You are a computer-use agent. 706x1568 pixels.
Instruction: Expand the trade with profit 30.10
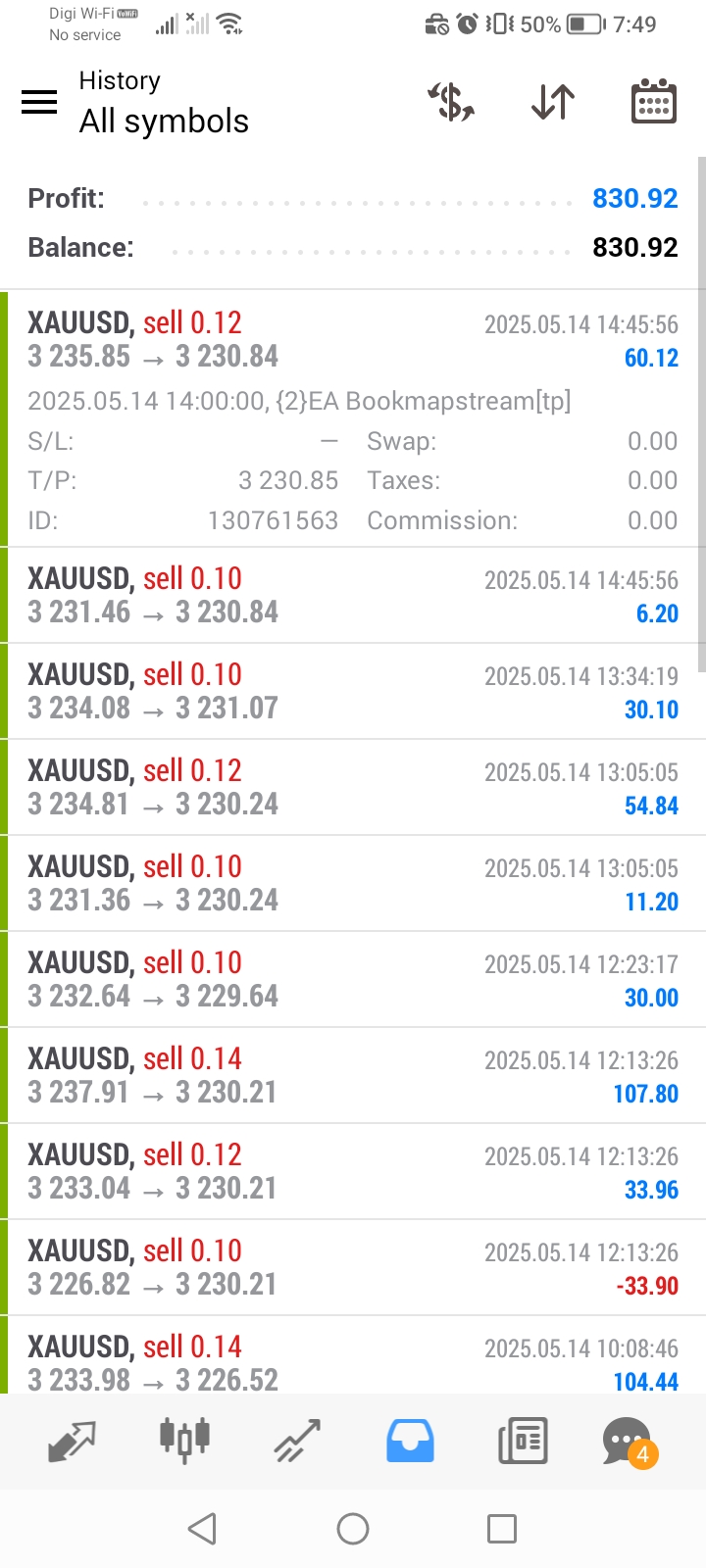pyautogui.click(x=353, y=691)
